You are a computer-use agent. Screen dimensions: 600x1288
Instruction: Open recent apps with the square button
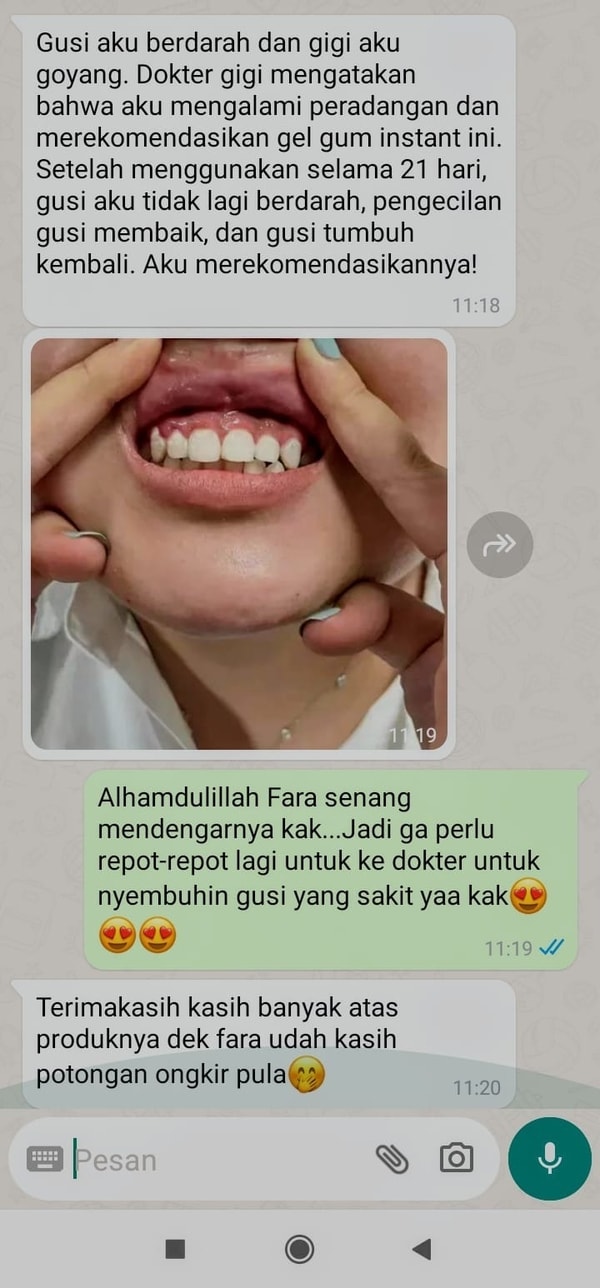point(175,1248)
